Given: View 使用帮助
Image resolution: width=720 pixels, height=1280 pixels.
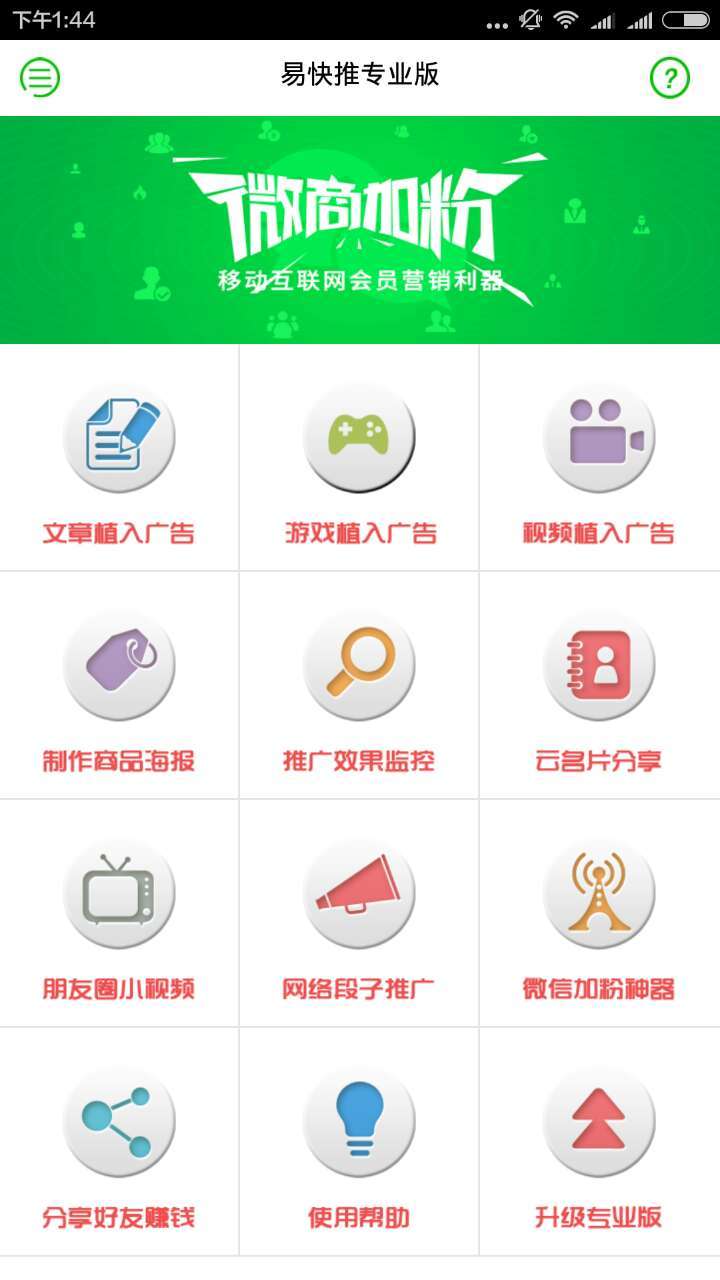Looking at the screenshot, I should tap(359, 1142).
